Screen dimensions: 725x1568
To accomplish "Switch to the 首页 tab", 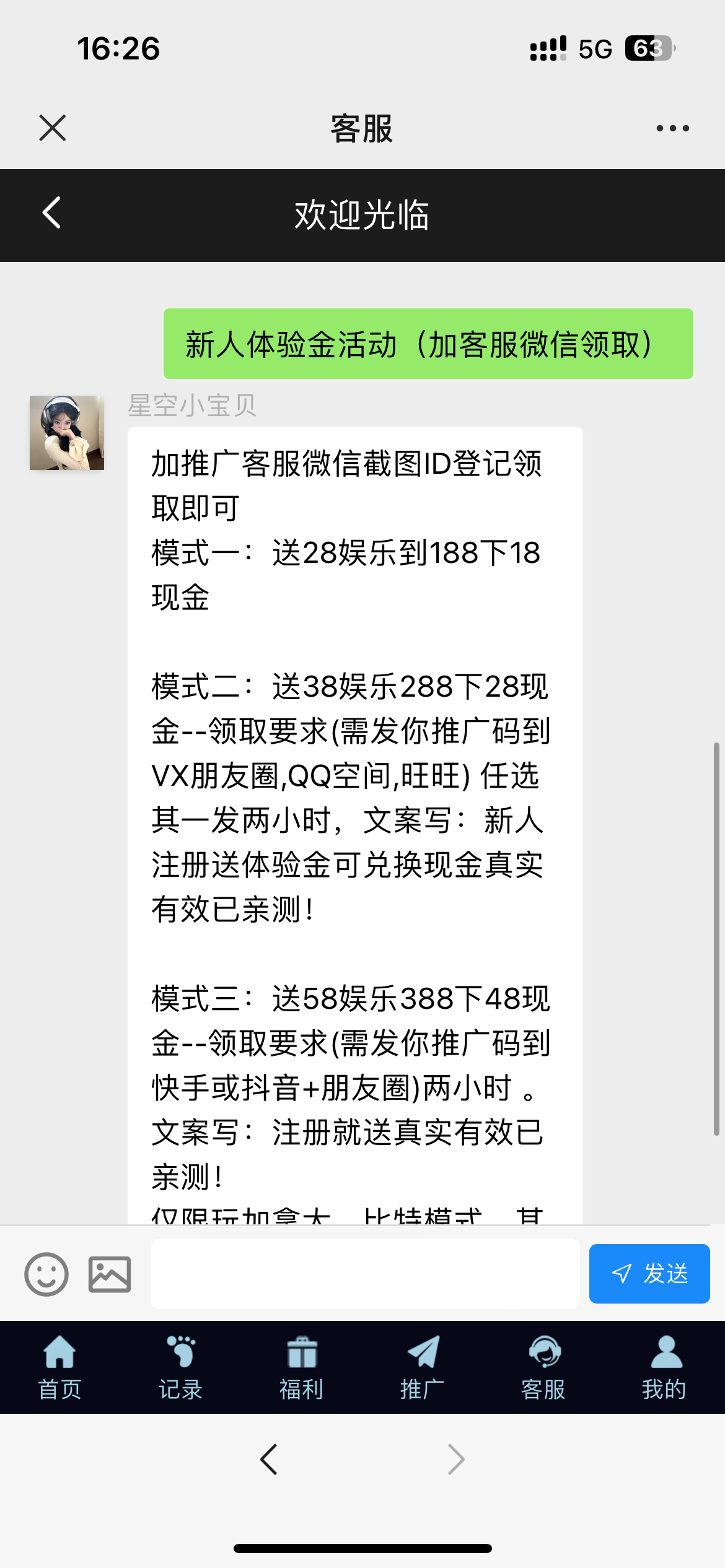I will pyautogui.click(x=60, y=1367).
